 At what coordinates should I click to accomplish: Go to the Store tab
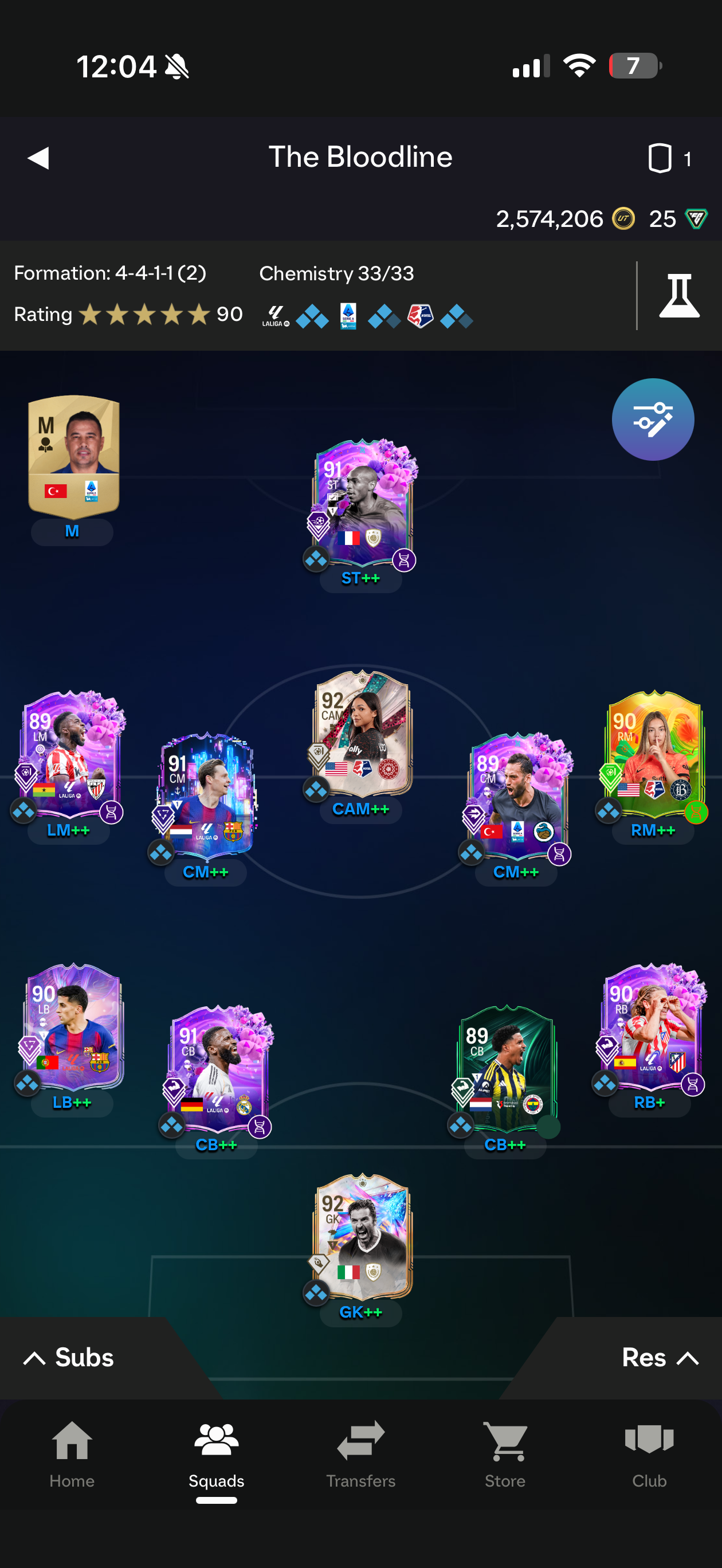(505, 1455)
